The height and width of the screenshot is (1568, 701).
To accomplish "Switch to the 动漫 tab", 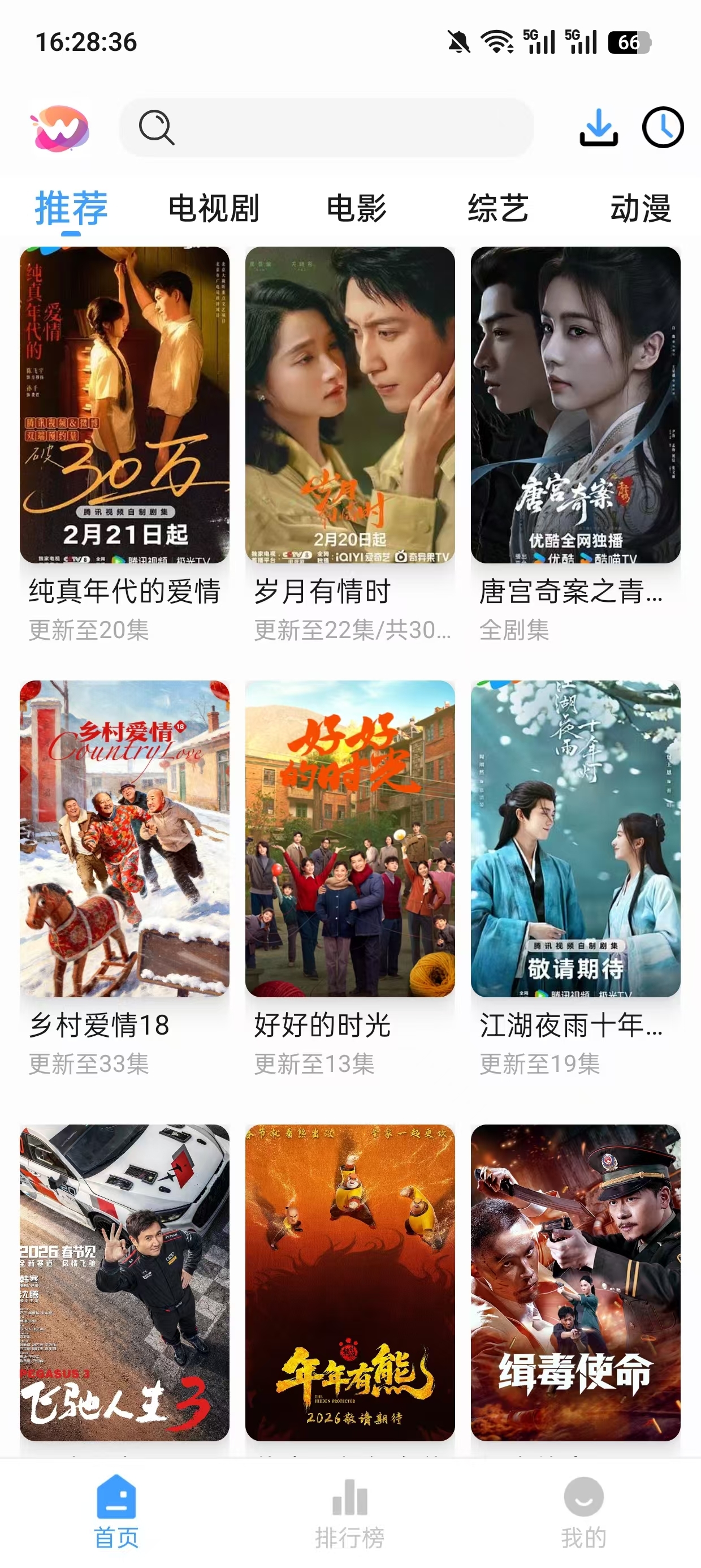I will [642, 209].
